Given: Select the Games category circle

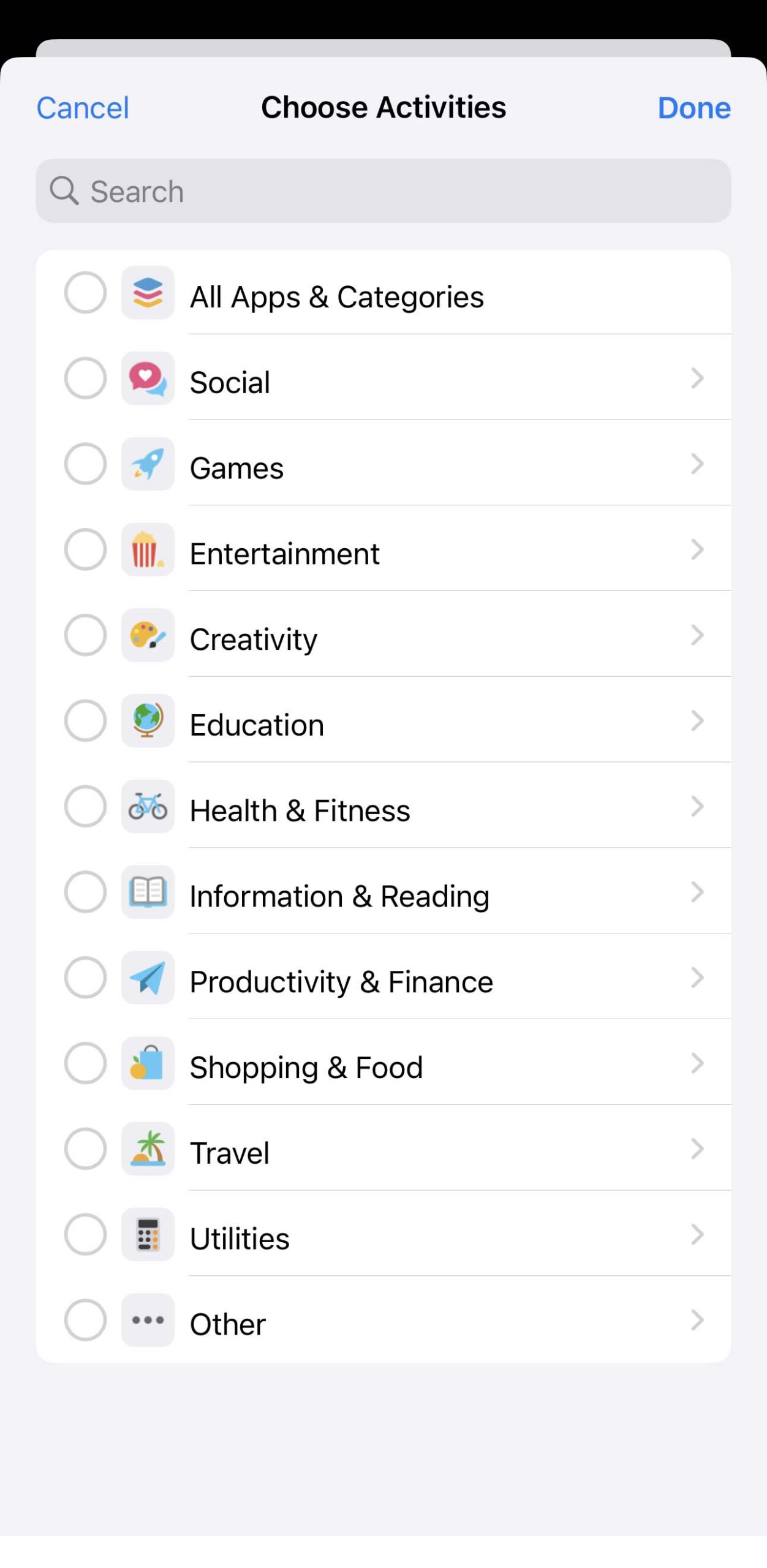Looking at the screenshot, I should [x=85, y=464].
